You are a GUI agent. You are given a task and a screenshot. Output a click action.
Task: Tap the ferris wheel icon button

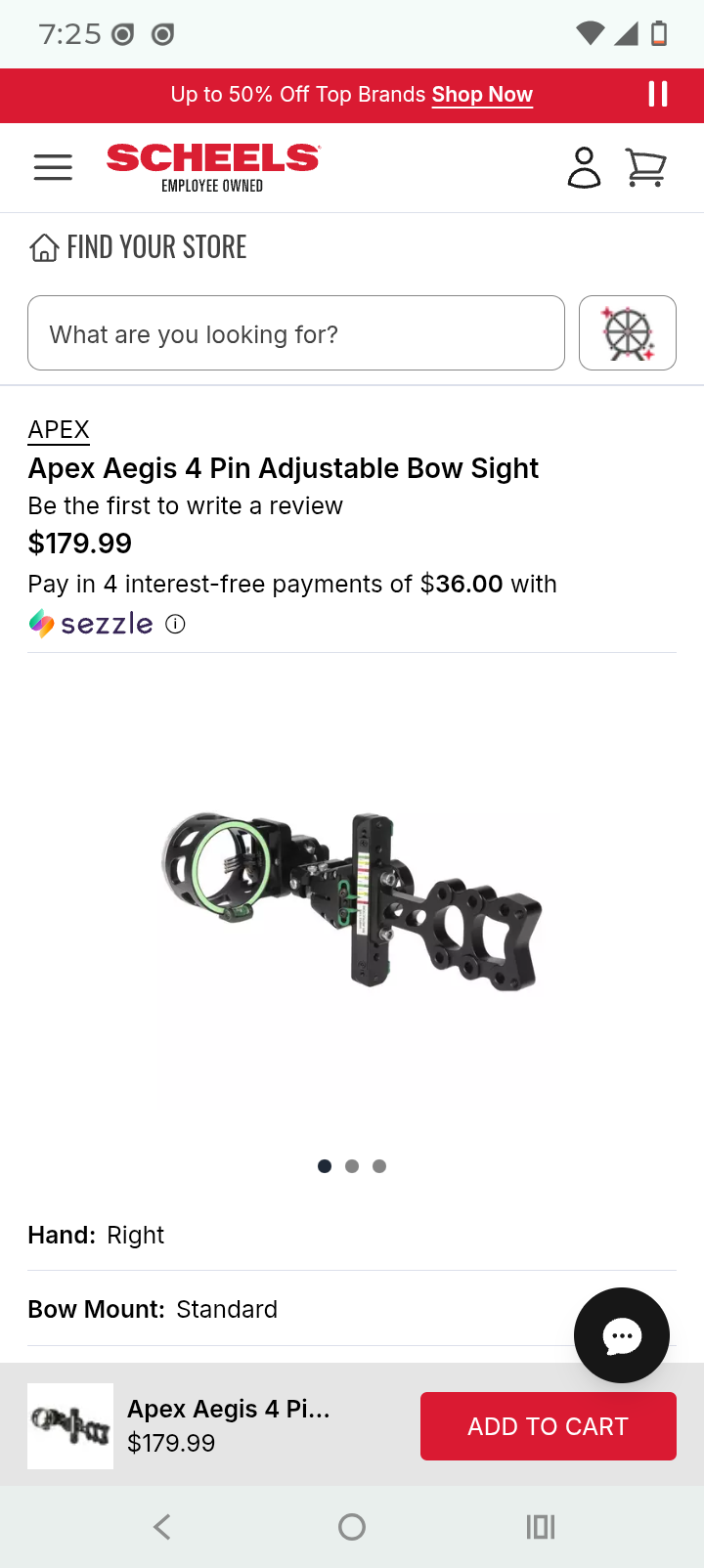point(628,333)
